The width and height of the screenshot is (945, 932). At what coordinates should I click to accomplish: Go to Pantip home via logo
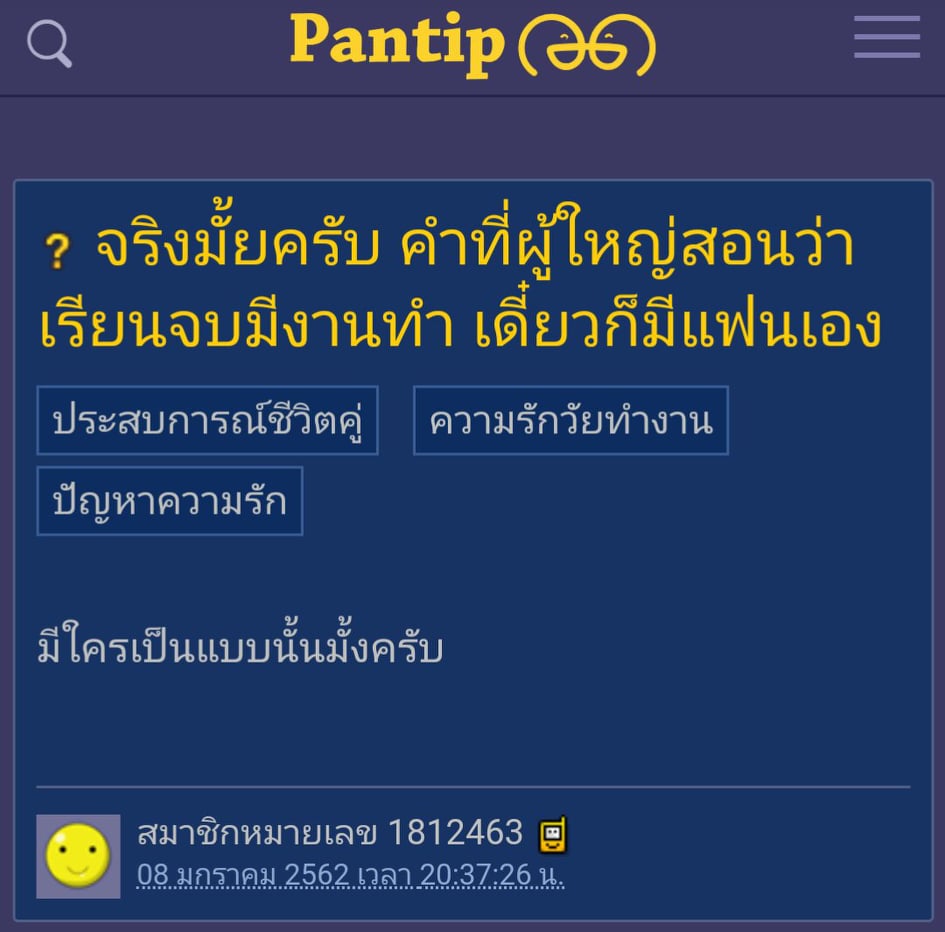pos(472,44)
